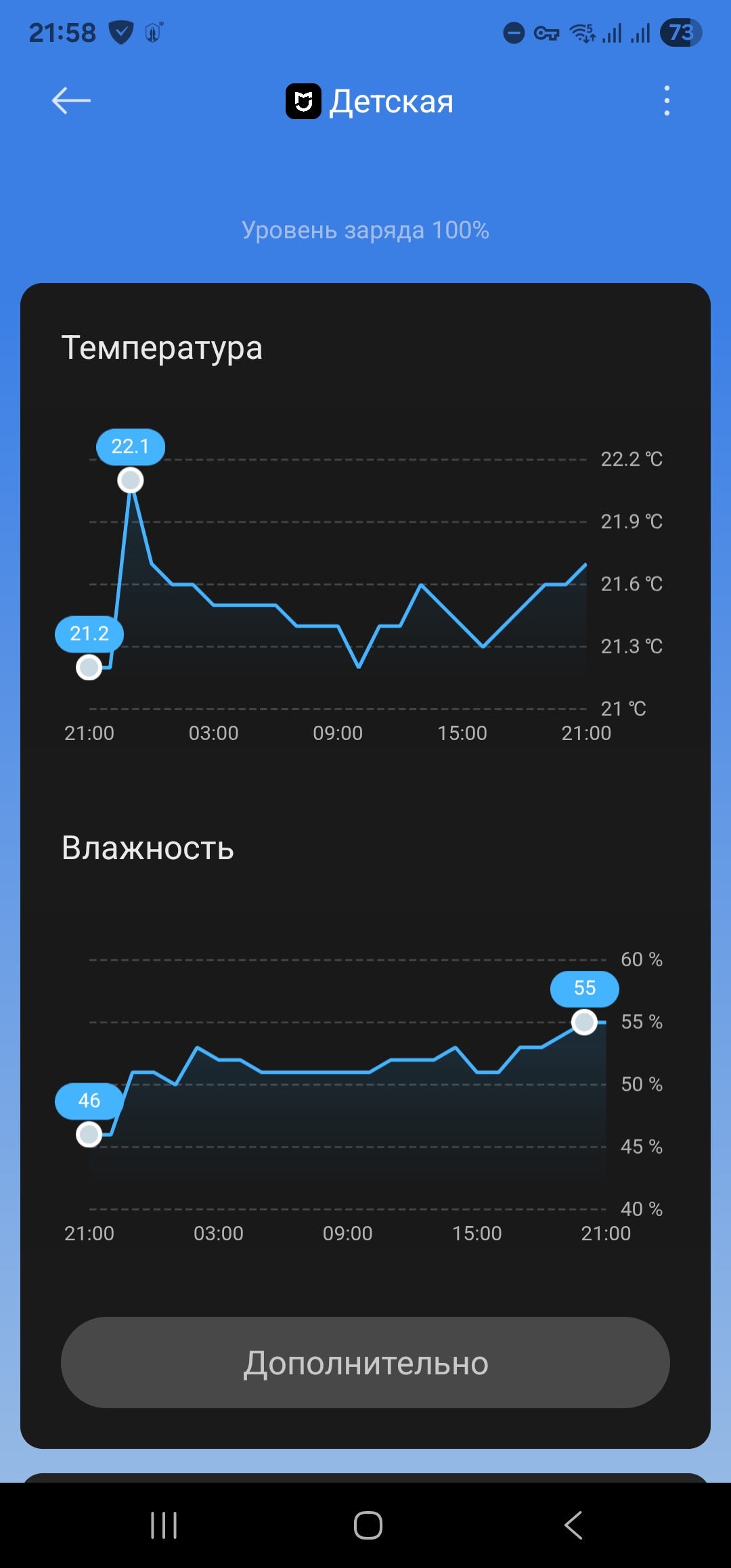Select the 46 humidity low point

tap(89, 1134)
